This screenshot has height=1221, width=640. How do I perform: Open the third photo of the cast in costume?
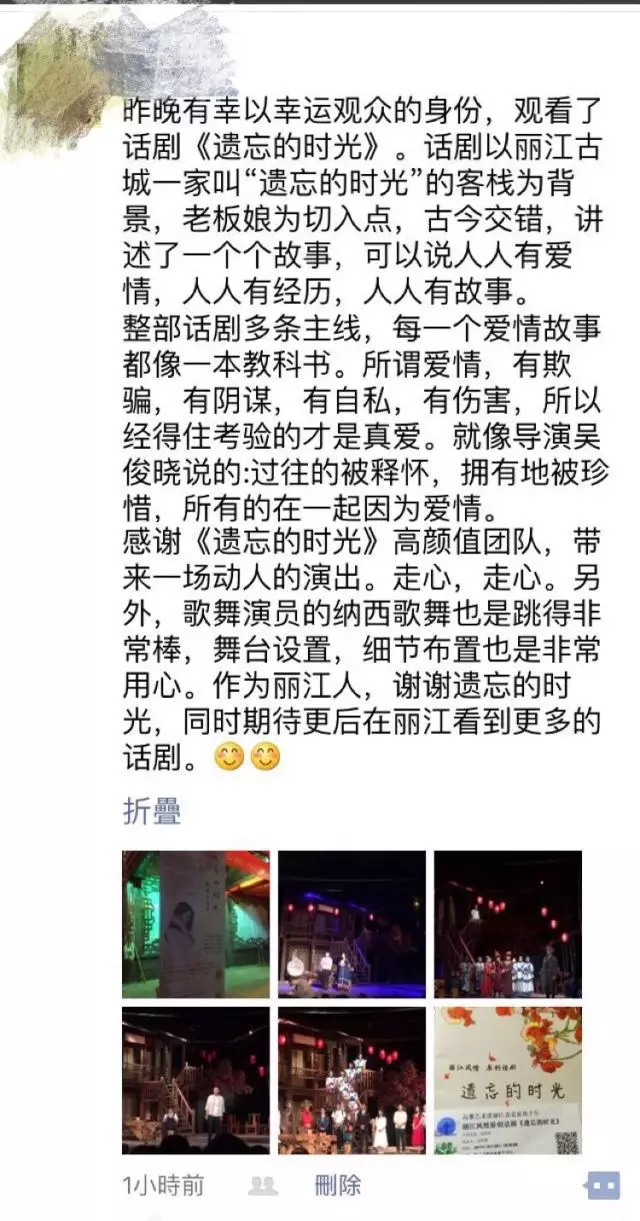tap(507, 924)
